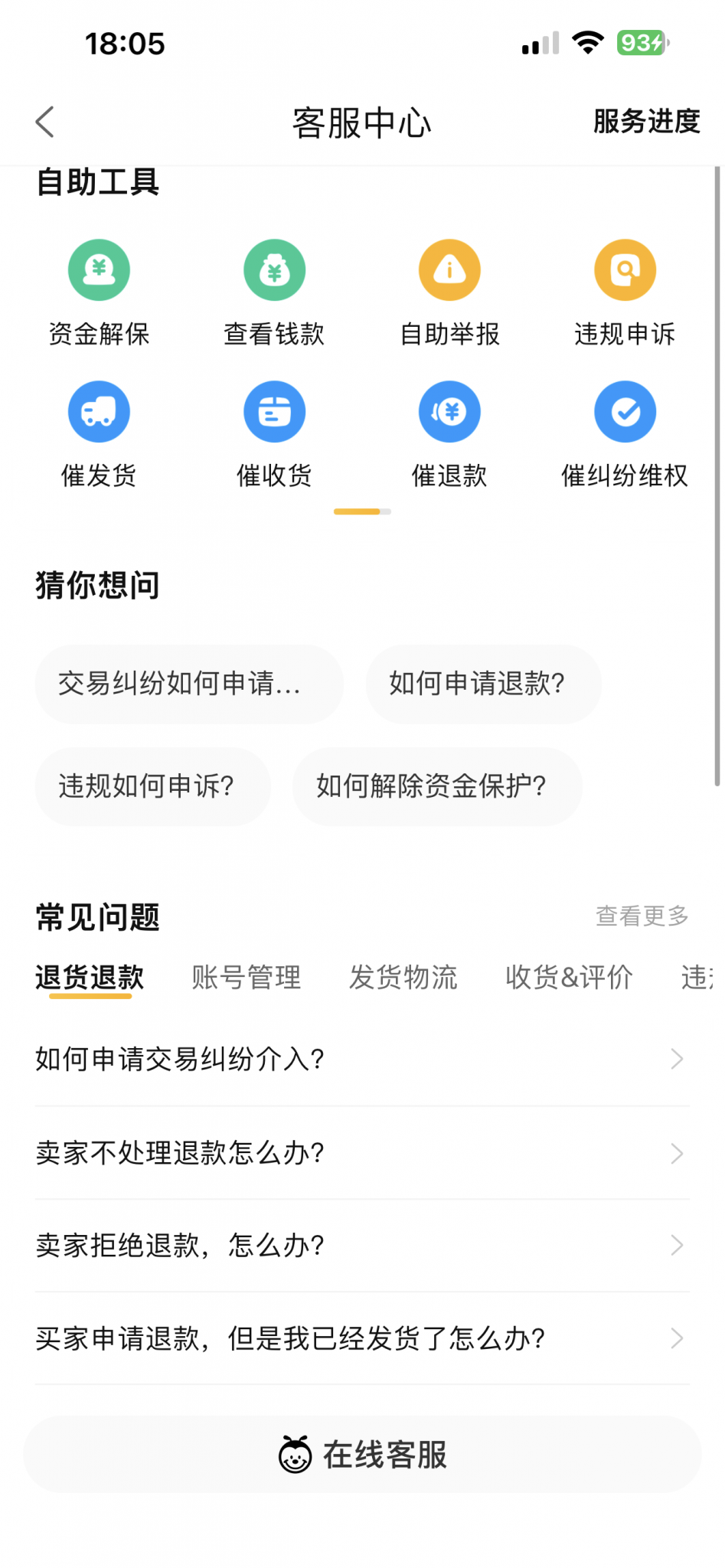Switch to the 收货&评价 tab
Image resolution: width=725 pixels, height=1568 pixels.
pos(569,977)
